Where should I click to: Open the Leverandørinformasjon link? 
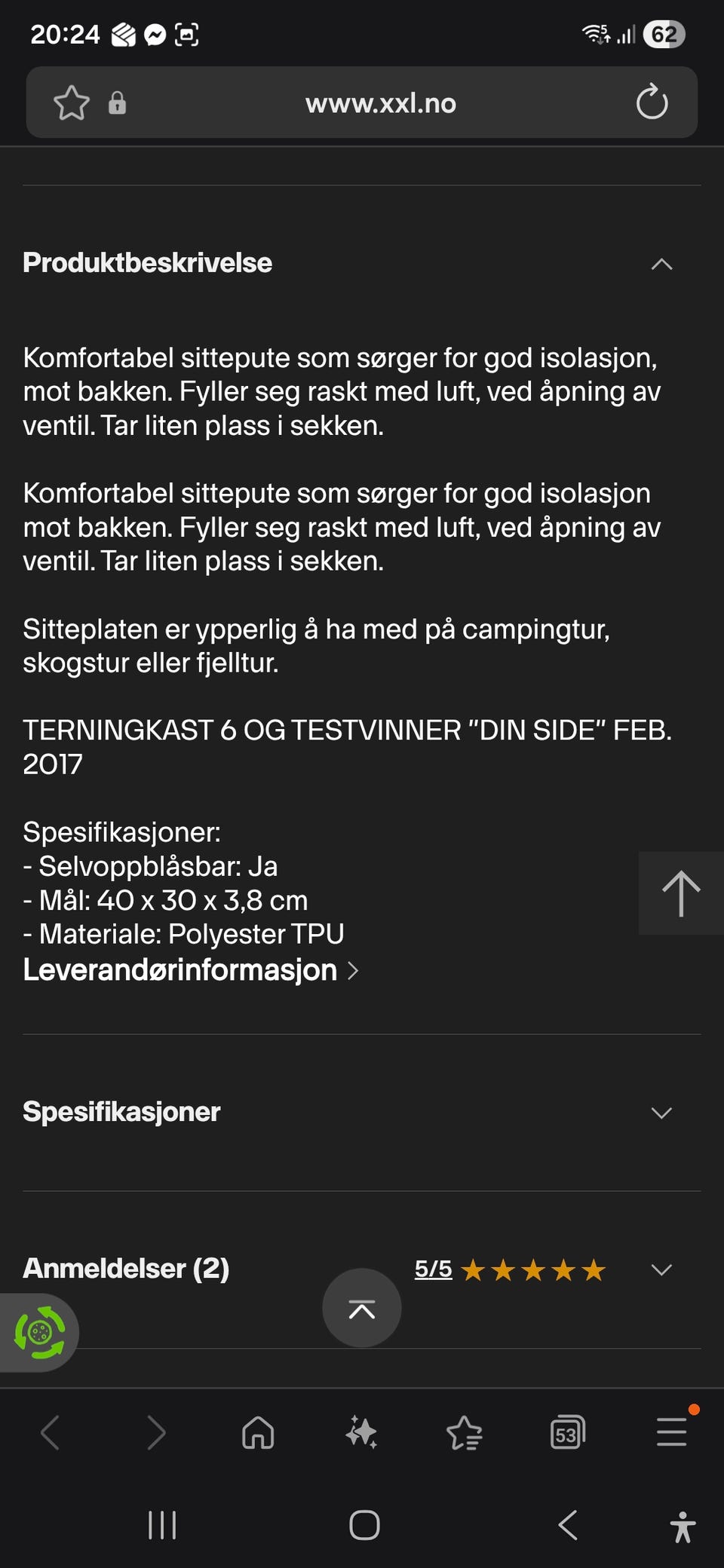pos(179,970)
